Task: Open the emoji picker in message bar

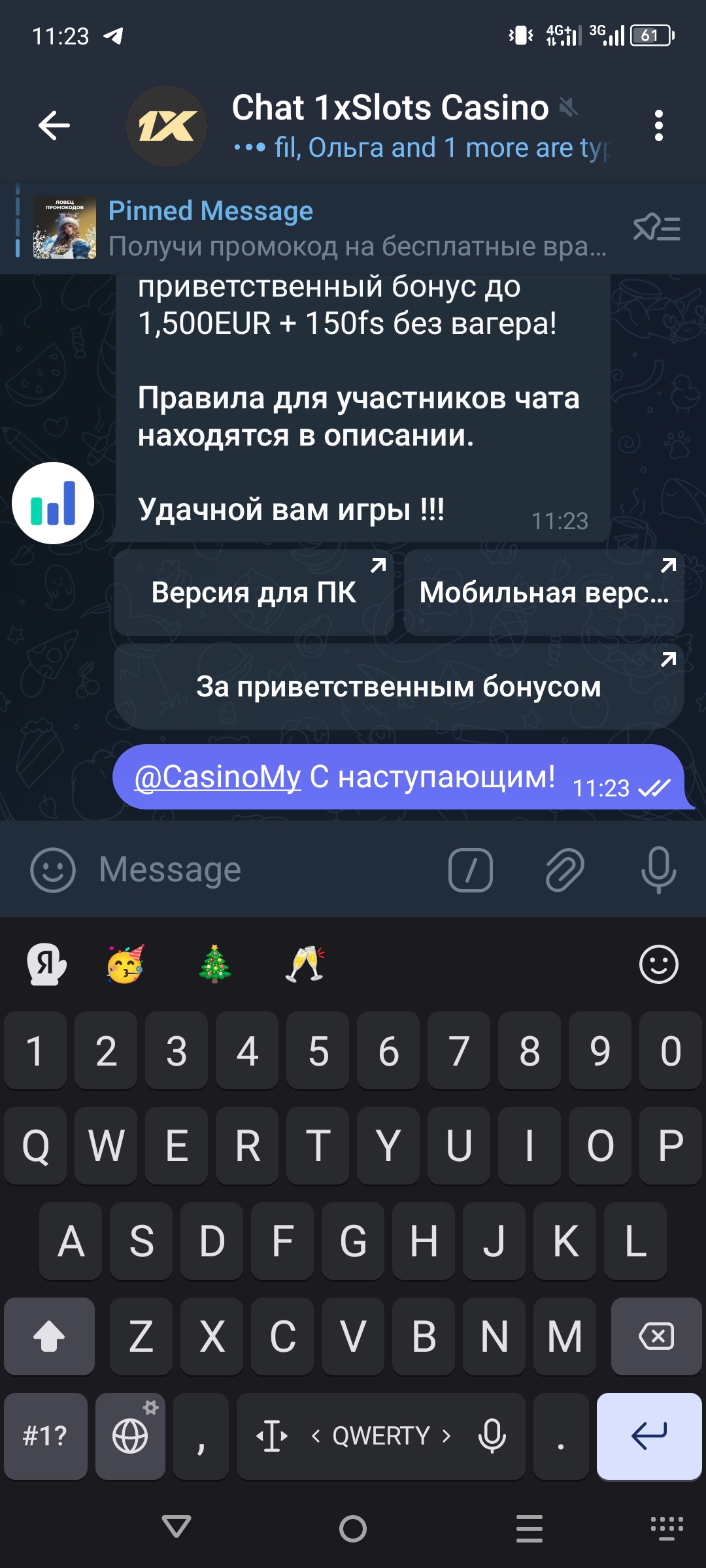Action: point(53,870)
